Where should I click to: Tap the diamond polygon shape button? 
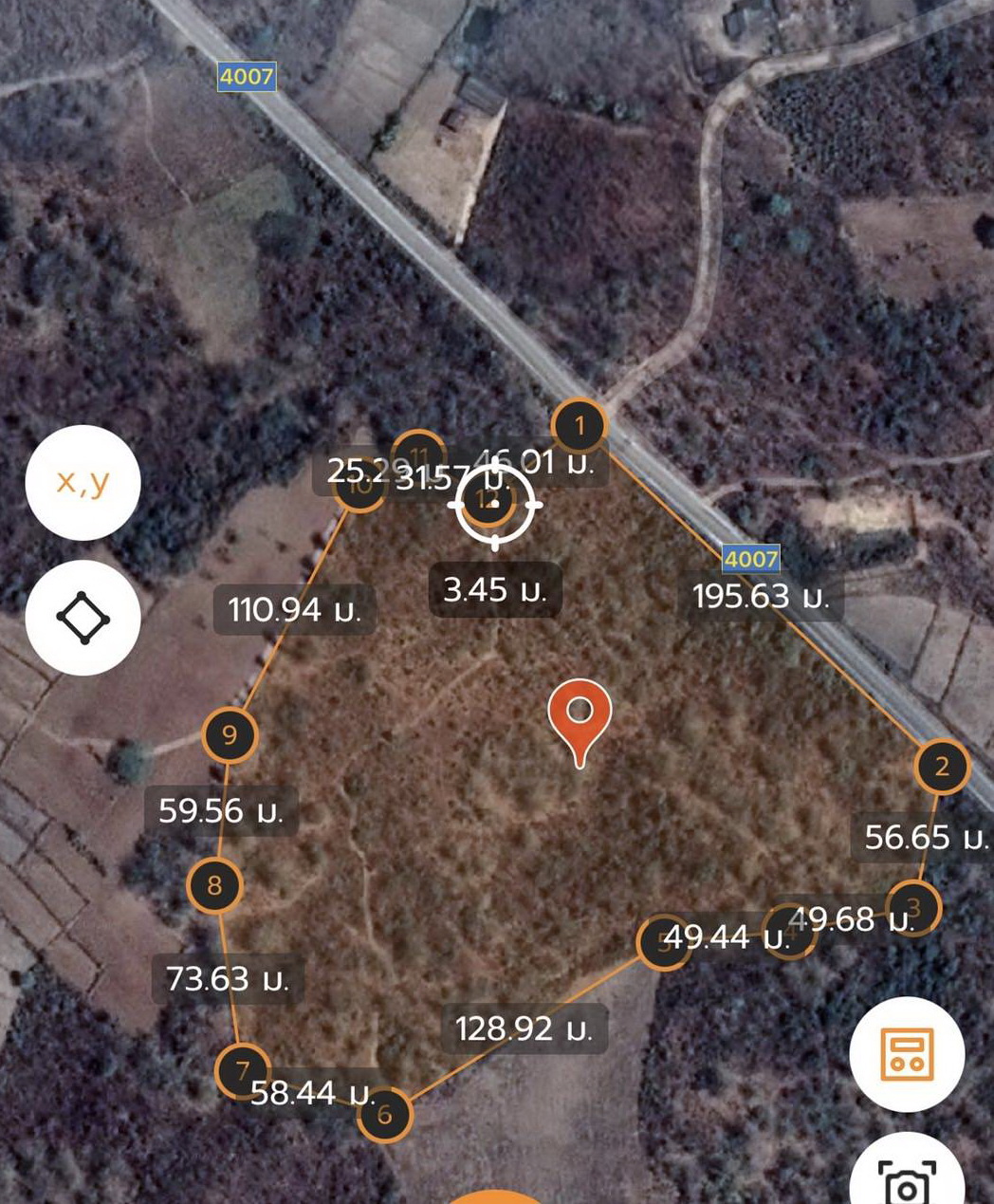click(83, 618)
